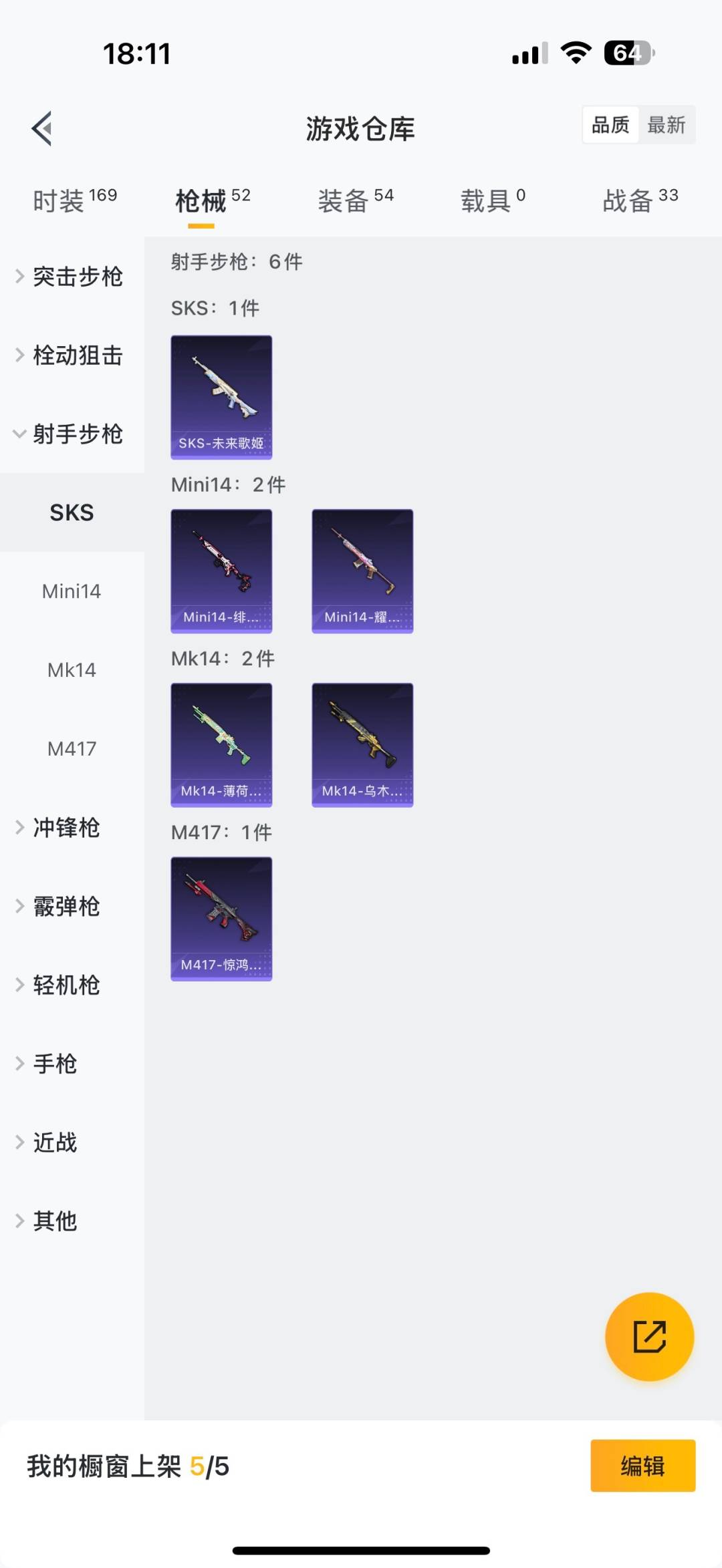Viewport: 722px width, 1568px height.
Task: Switch to the 时装 tab
Action: pyautogui.click(x=74, y=200)
